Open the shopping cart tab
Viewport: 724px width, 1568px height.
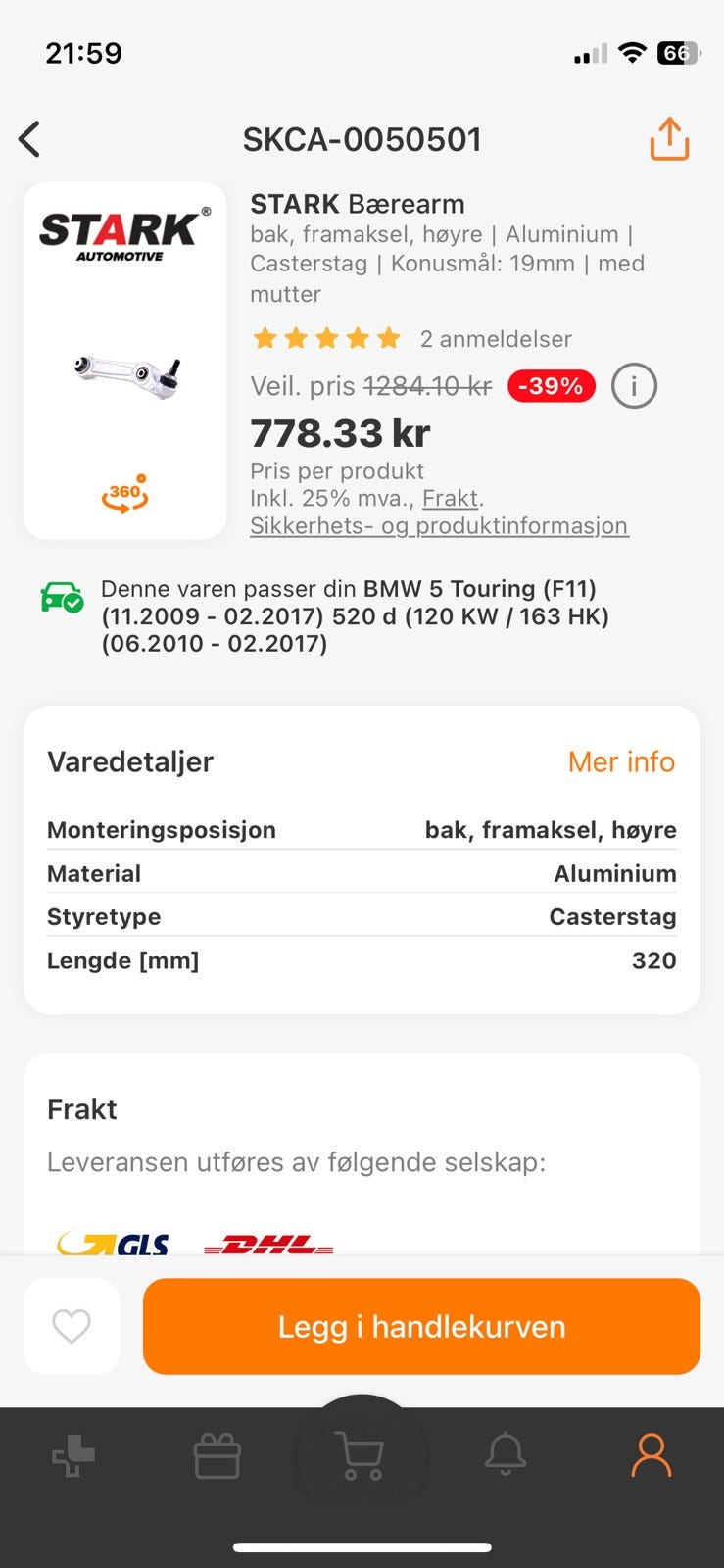(x=361, y=1455)
